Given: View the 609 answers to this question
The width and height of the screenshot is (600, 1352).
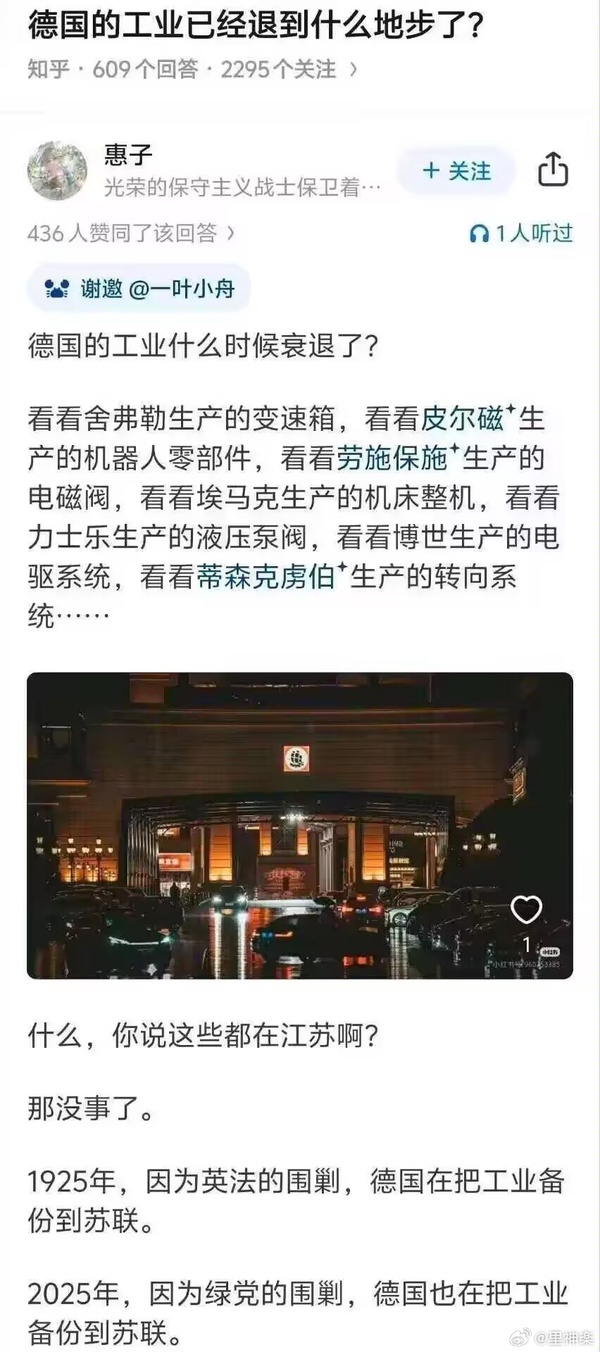Looking at the screenshot, I should click(145, 70).
